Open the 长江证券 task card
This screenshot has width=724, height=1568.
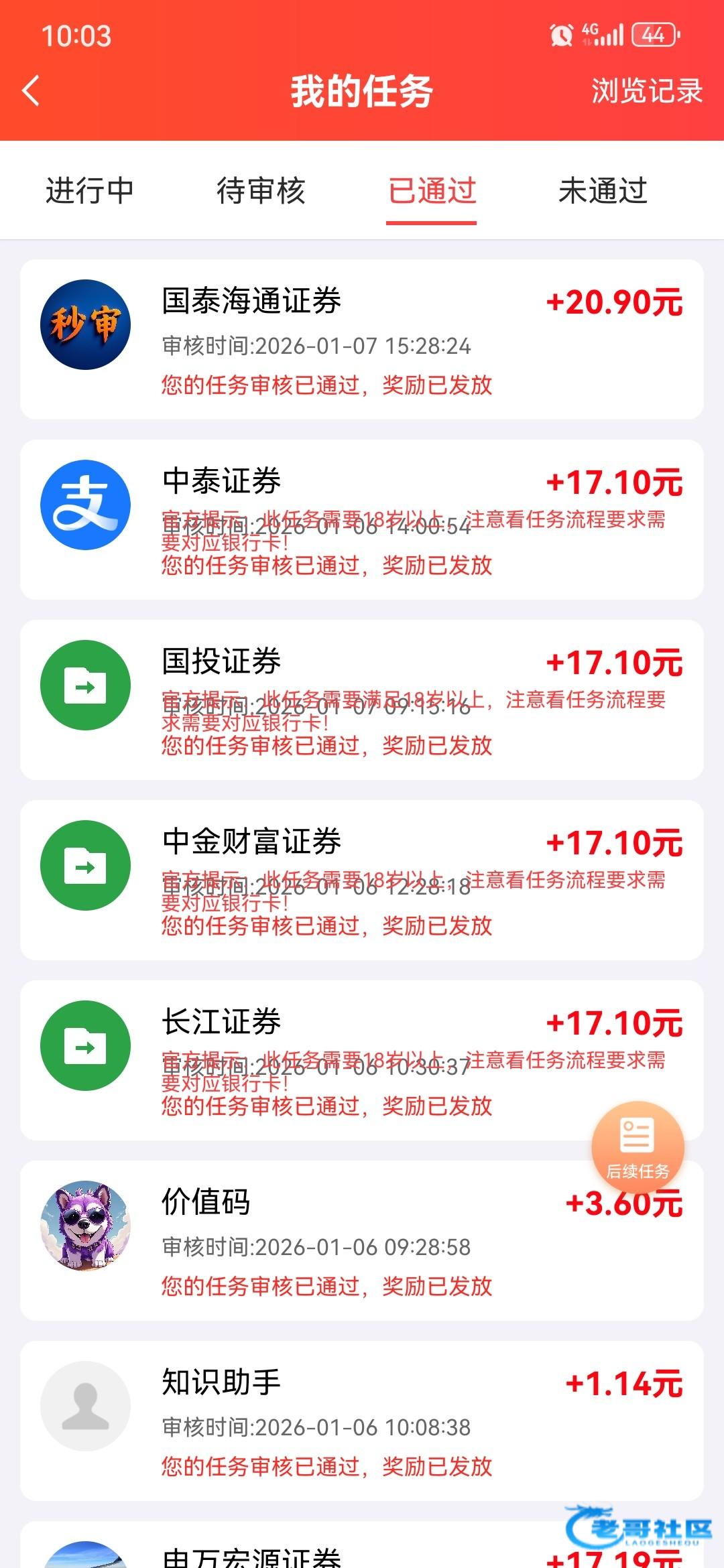[335, 1060]
